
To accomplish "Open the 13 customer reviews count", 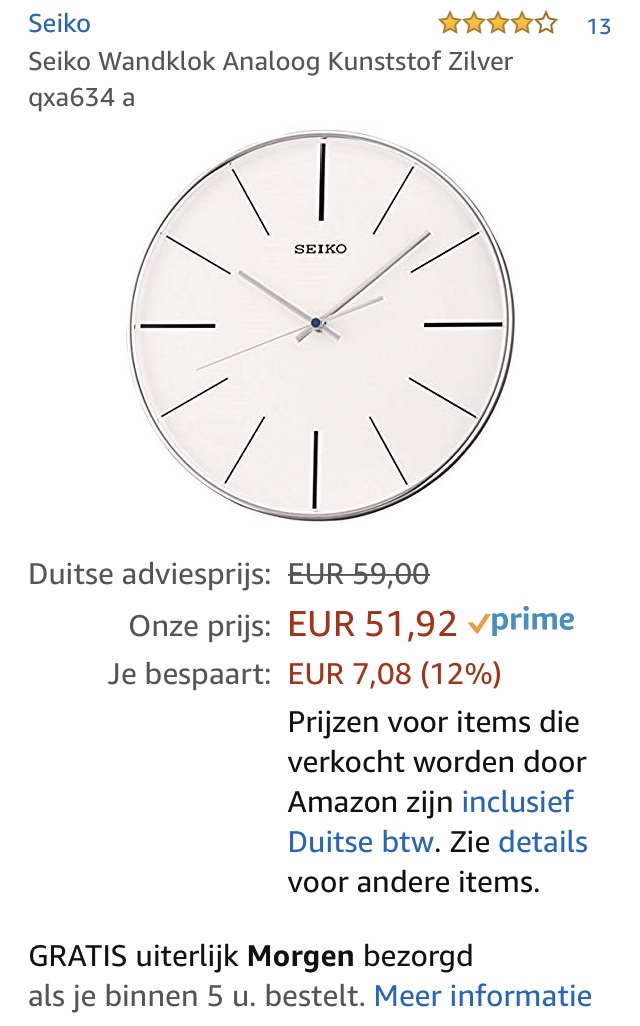I will click(599, 26).
